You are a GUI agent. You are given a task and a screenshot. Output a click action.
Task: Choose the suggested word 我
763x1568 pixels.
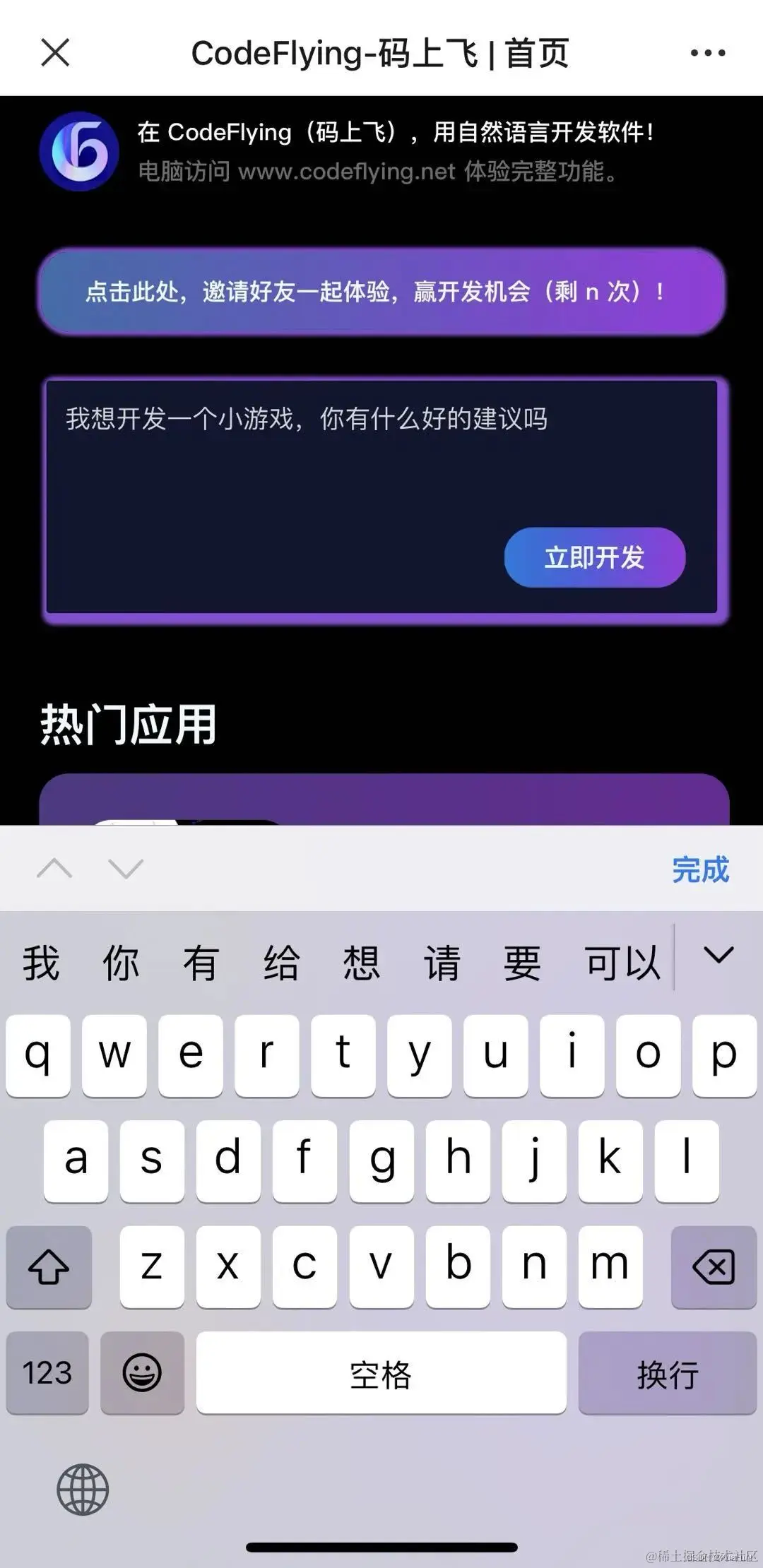[41, 963]
